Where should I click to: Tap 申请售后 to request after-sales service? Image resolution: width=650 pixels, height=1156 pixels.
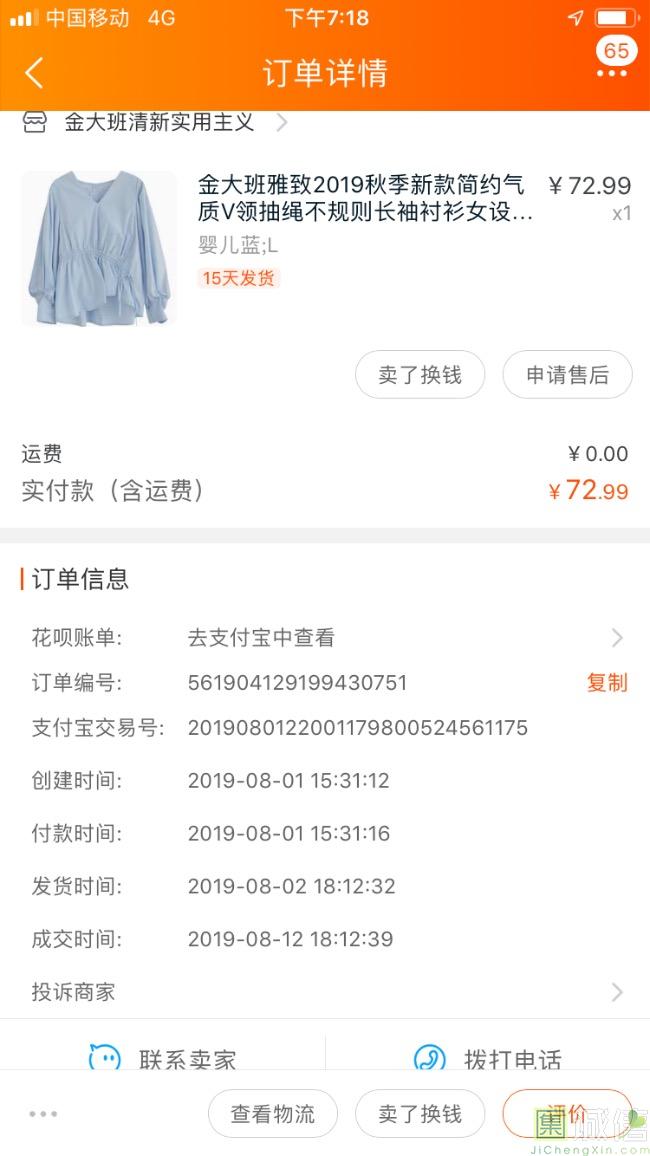pos(567,375)
